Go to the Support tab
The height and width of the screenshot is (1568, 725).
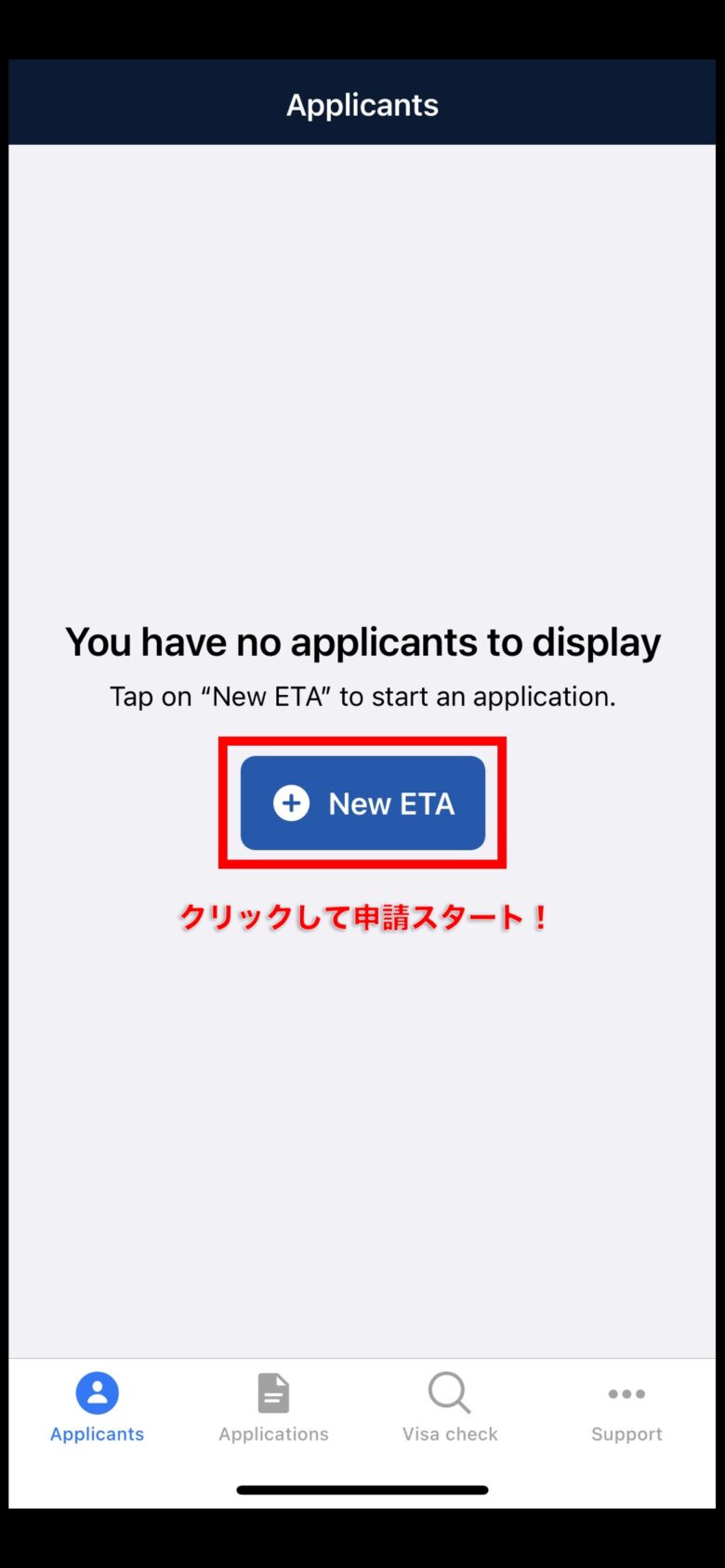point(626,1408)
